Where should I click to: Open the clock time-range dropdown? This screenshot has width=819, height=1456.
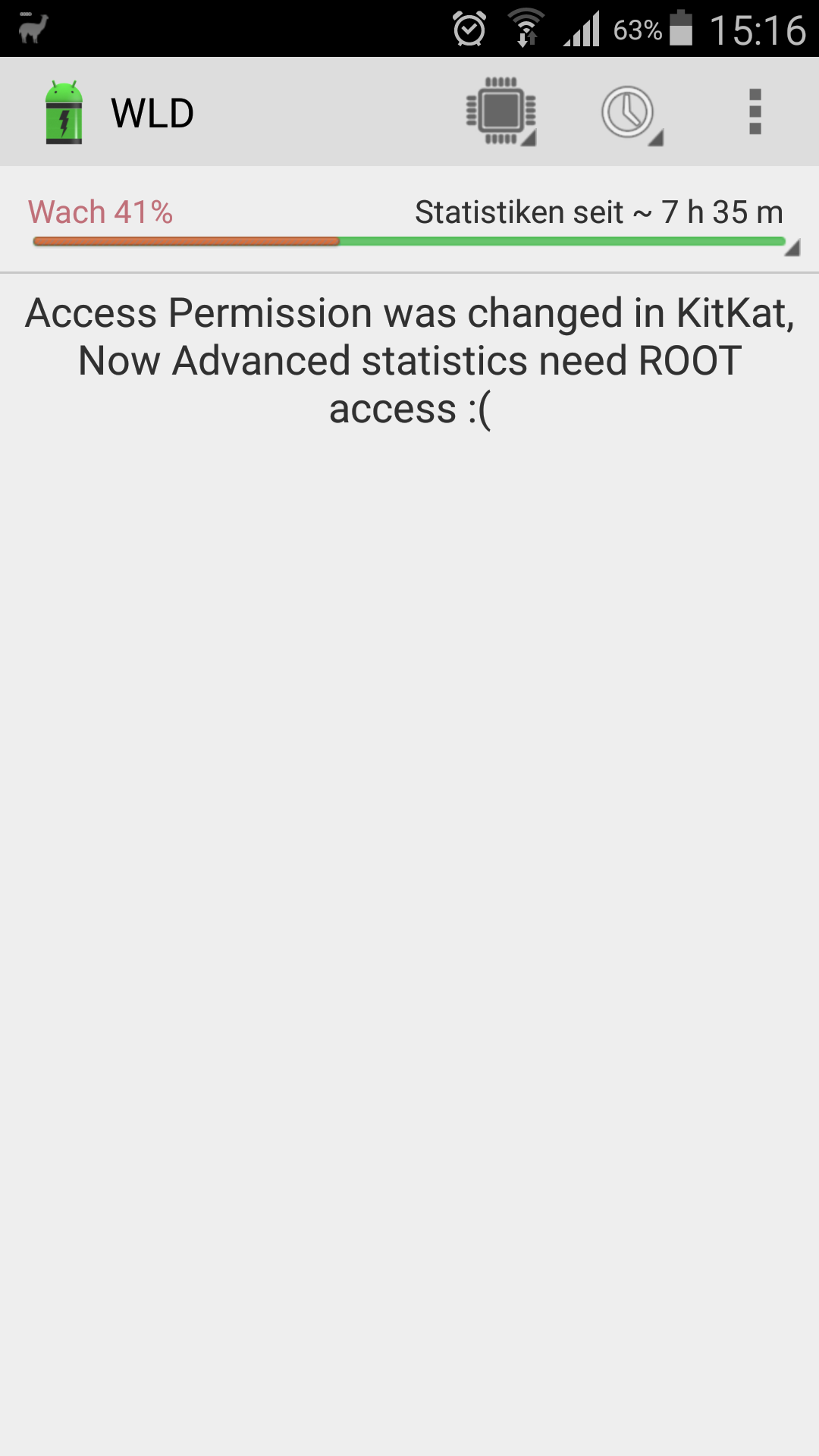coord(629,113)
